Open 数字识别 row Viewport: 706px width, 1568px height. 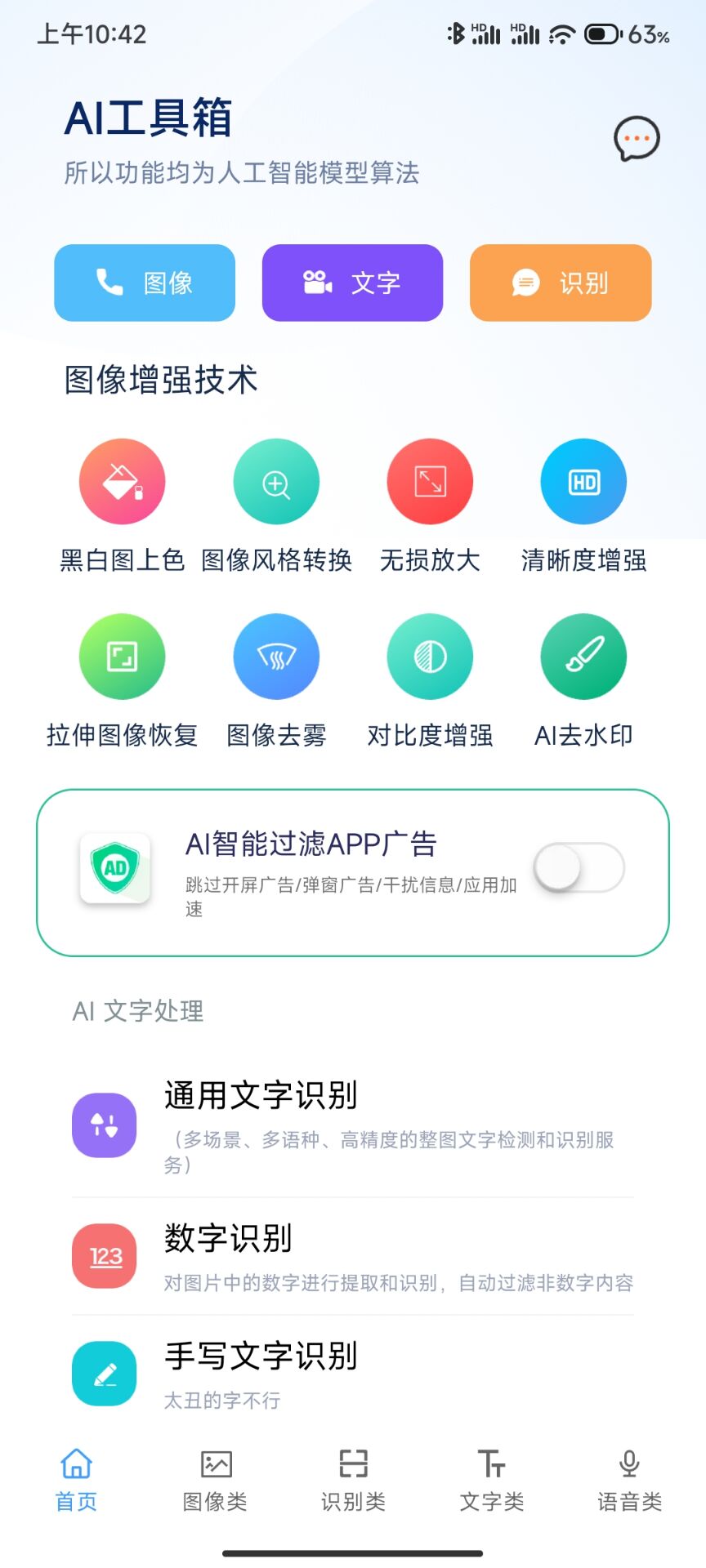point(353,1256)
